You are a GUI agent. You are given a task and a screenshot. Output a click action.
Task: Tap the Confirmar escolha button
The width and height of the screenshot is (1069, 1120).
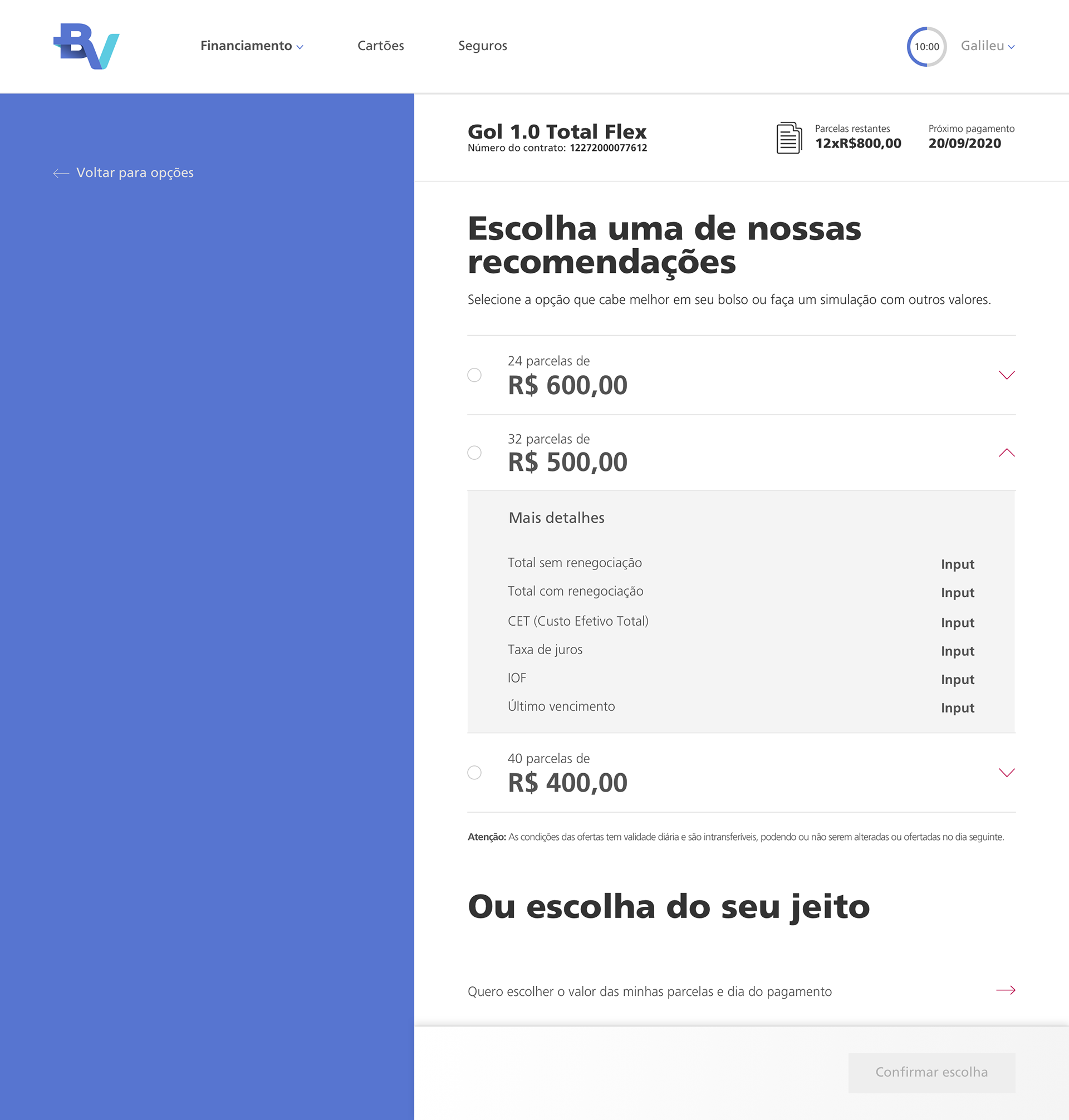931,1072
